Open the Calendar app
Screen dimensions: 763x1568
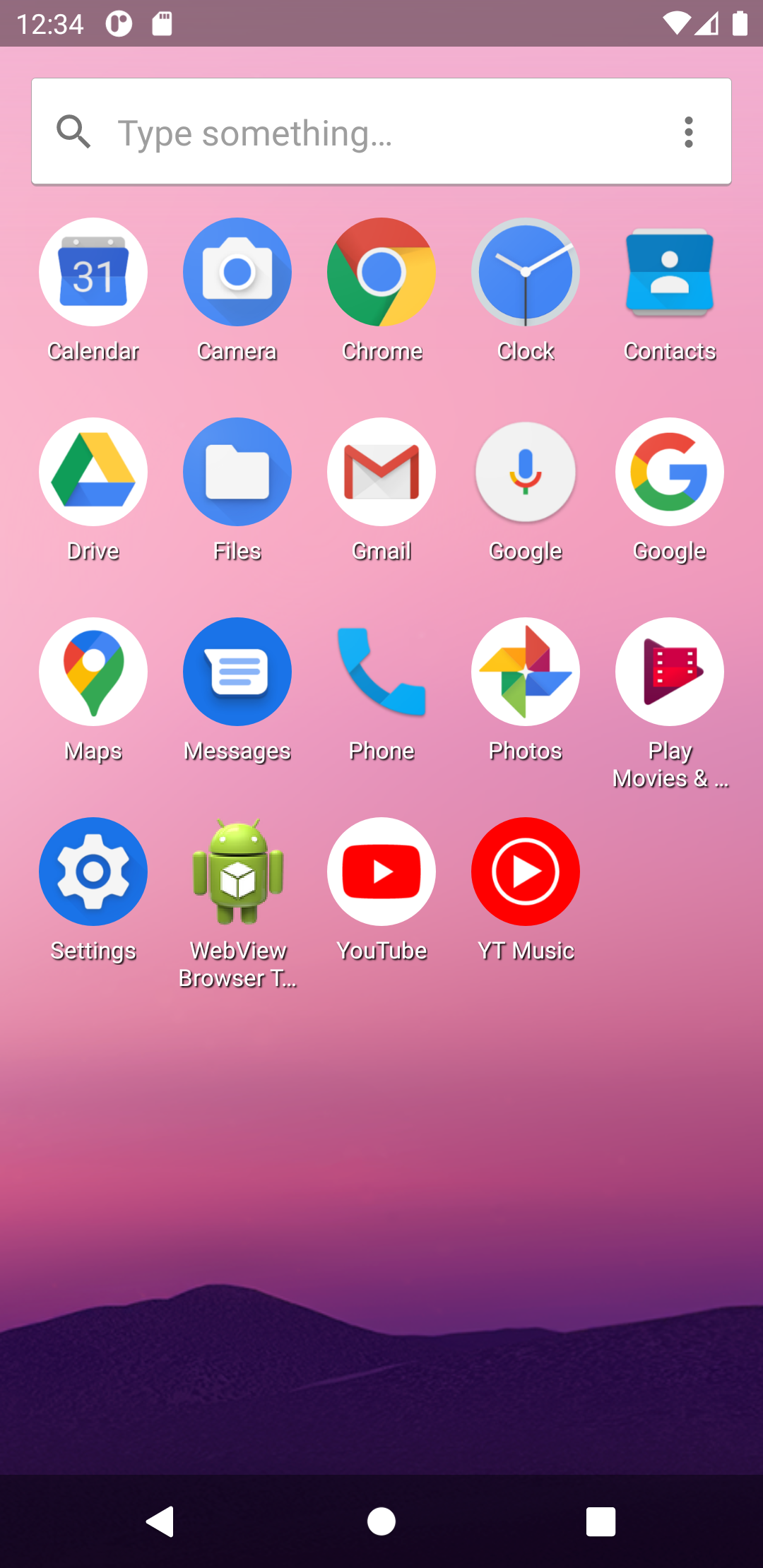coord(93,273)
